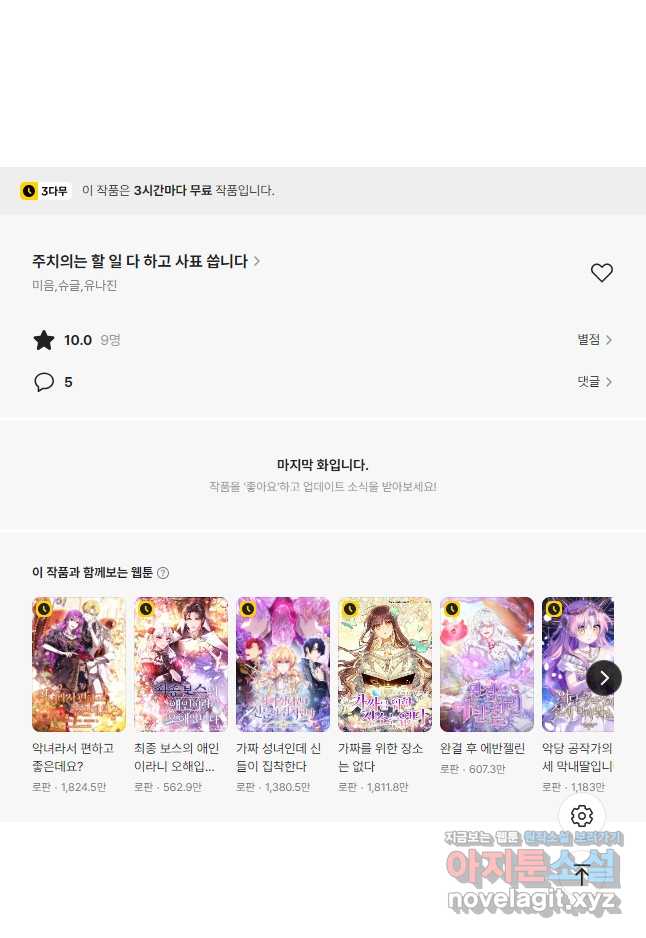Open the webtoon 가짜를 위한 장소는 없다

pos(385,665)
